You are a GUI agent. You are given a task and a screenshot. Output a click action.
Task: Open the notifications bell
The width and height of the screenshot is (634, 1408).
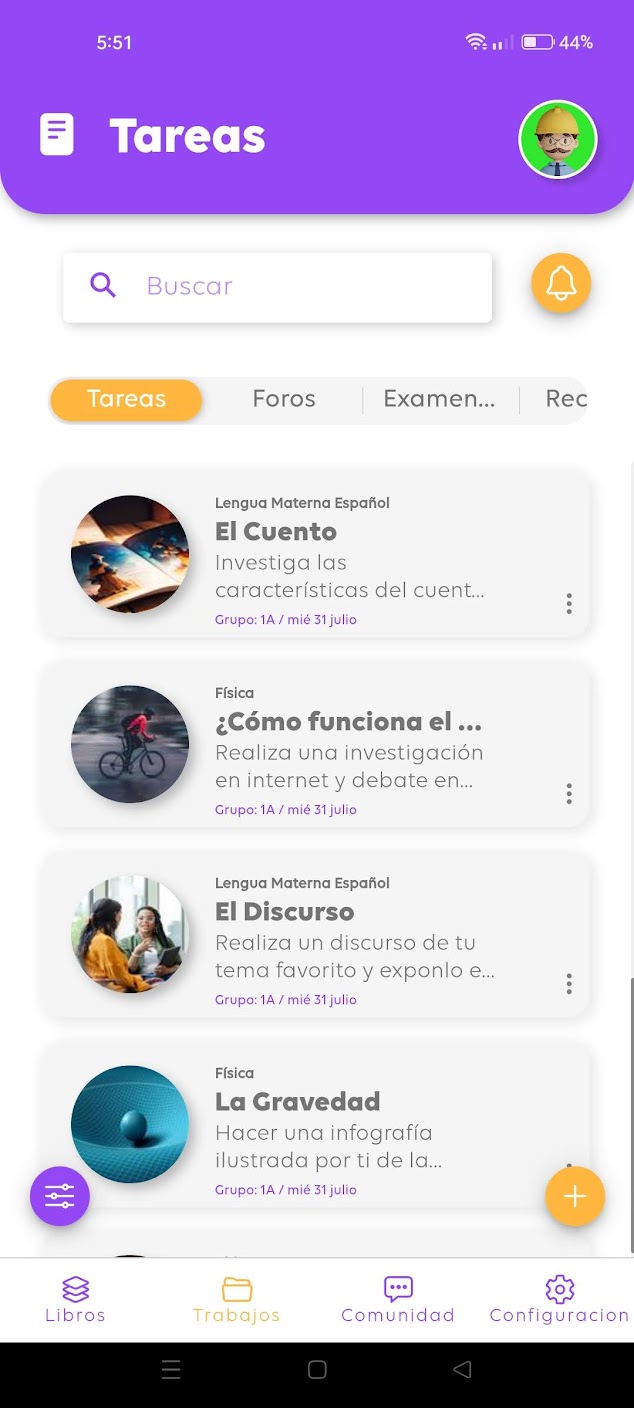pyautogui.click(x=561, y=283)
